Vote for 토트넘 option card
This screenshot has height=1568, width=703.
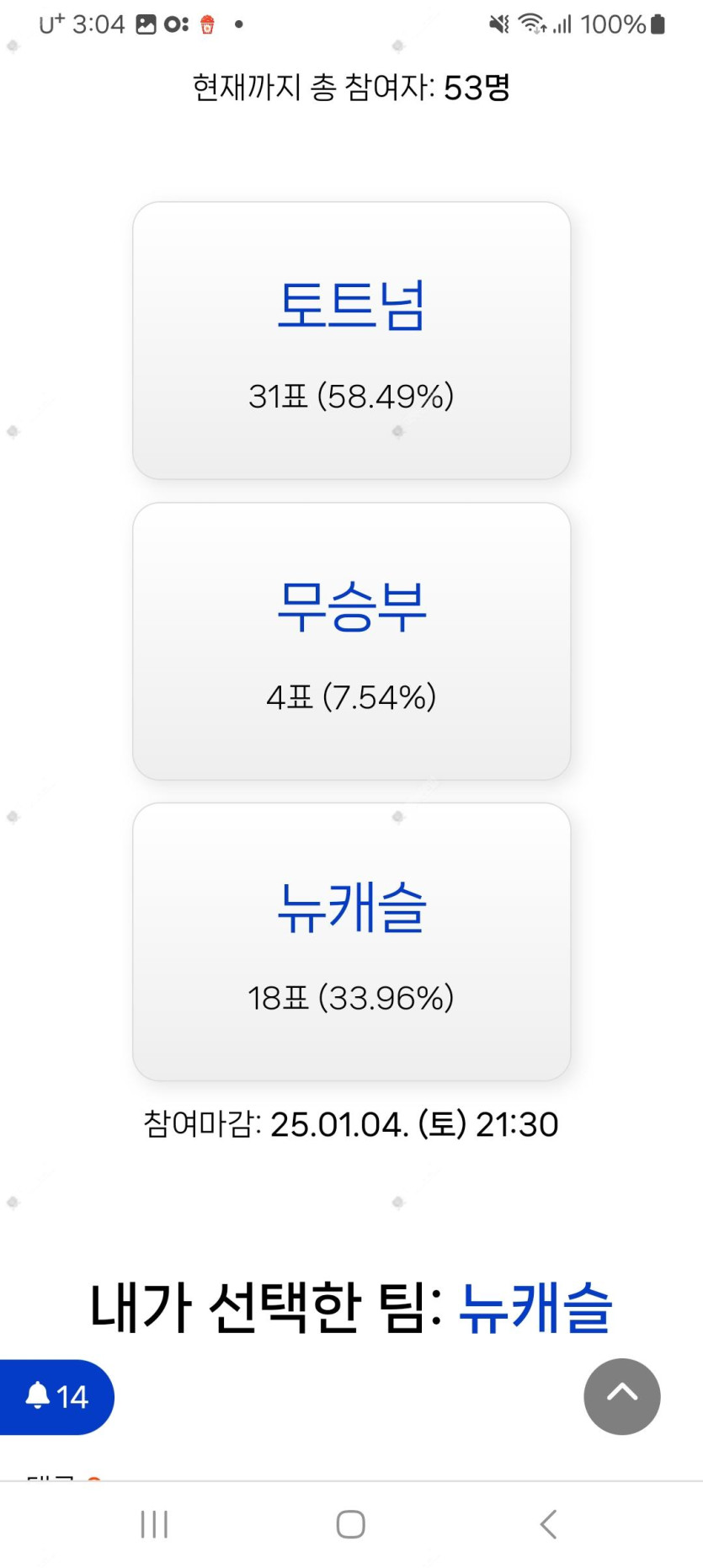[351, 340]
